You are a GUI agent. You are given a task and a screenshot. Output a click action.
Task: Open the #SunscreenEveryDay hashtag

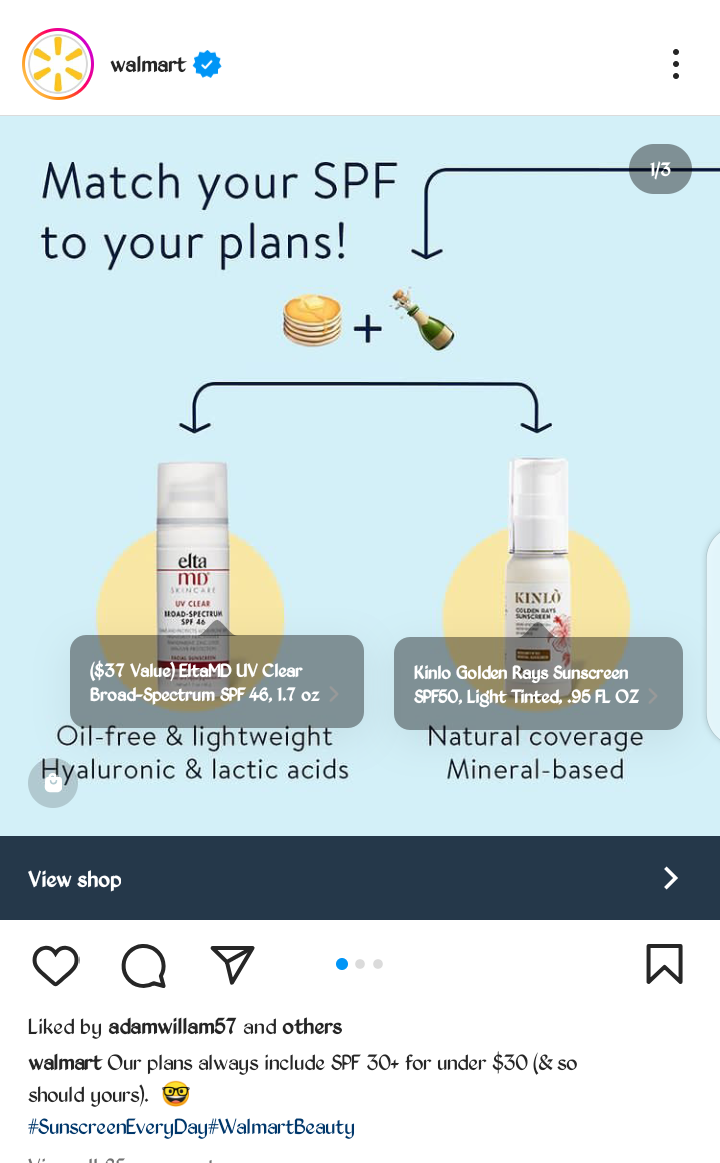pyautogui.click(x=117, y=1127)
